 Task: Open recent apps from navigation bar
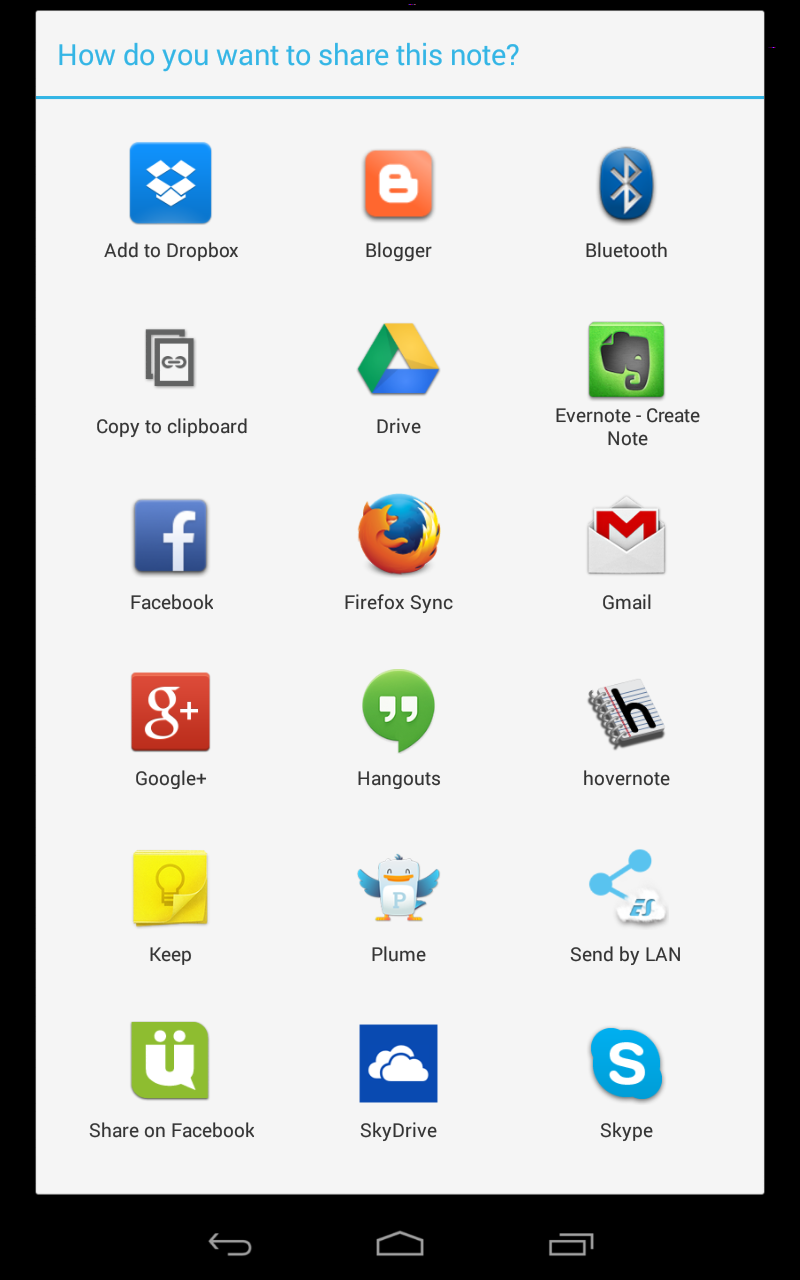pos(571,1244)
